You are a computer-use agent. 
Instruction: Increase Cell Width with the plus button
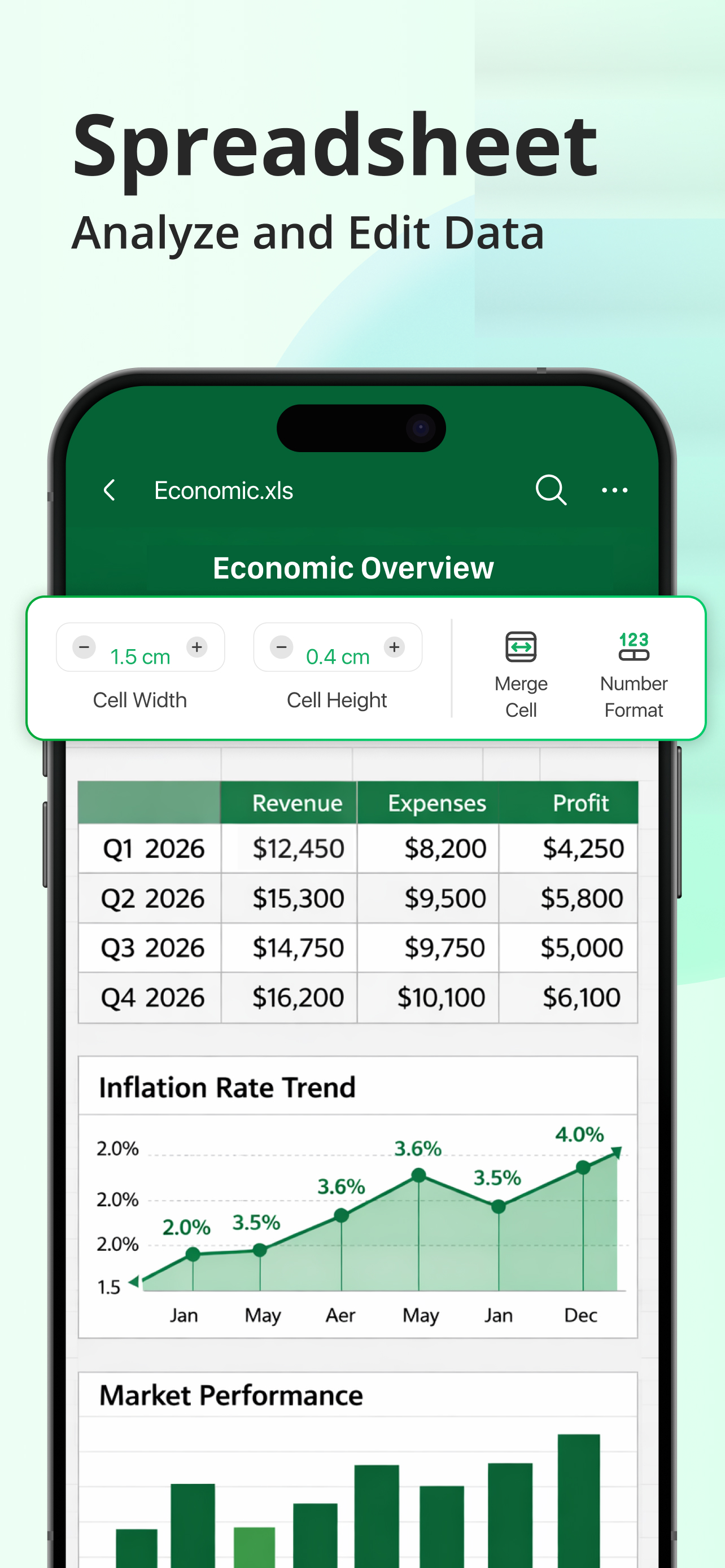click(196, 647)
